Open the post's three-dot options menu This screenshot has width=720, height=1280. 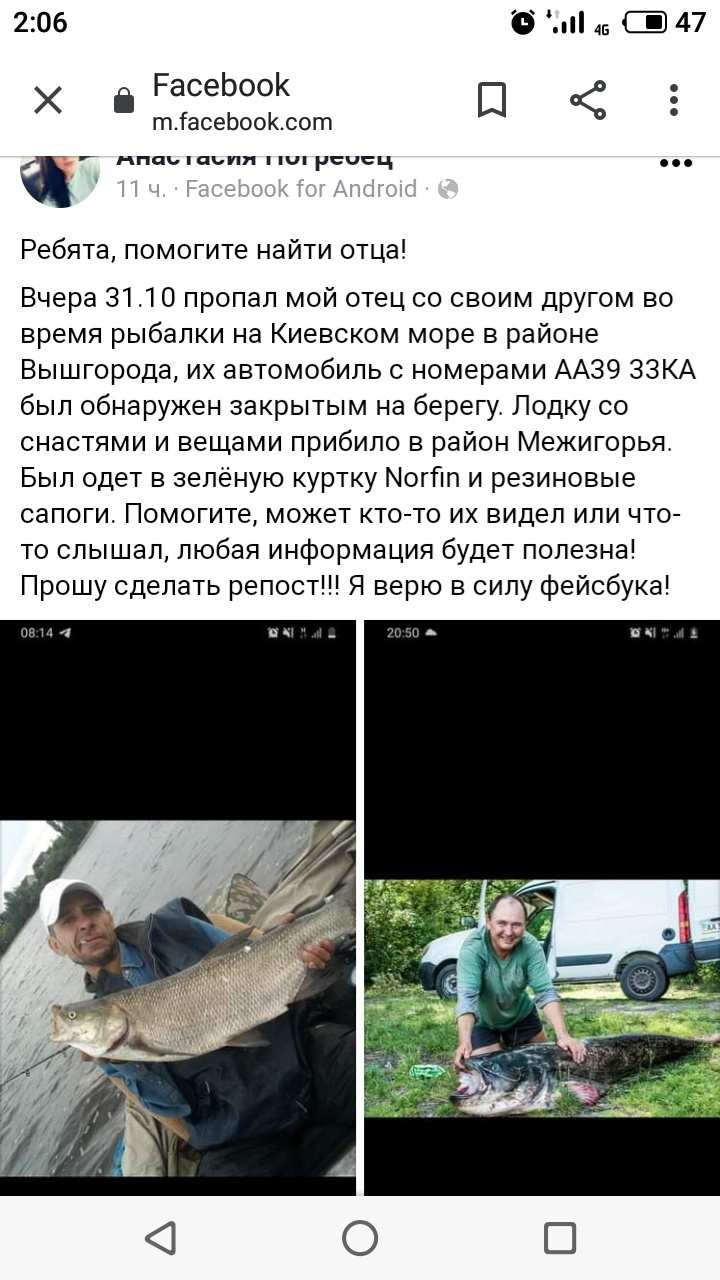[x=676, y=165]
